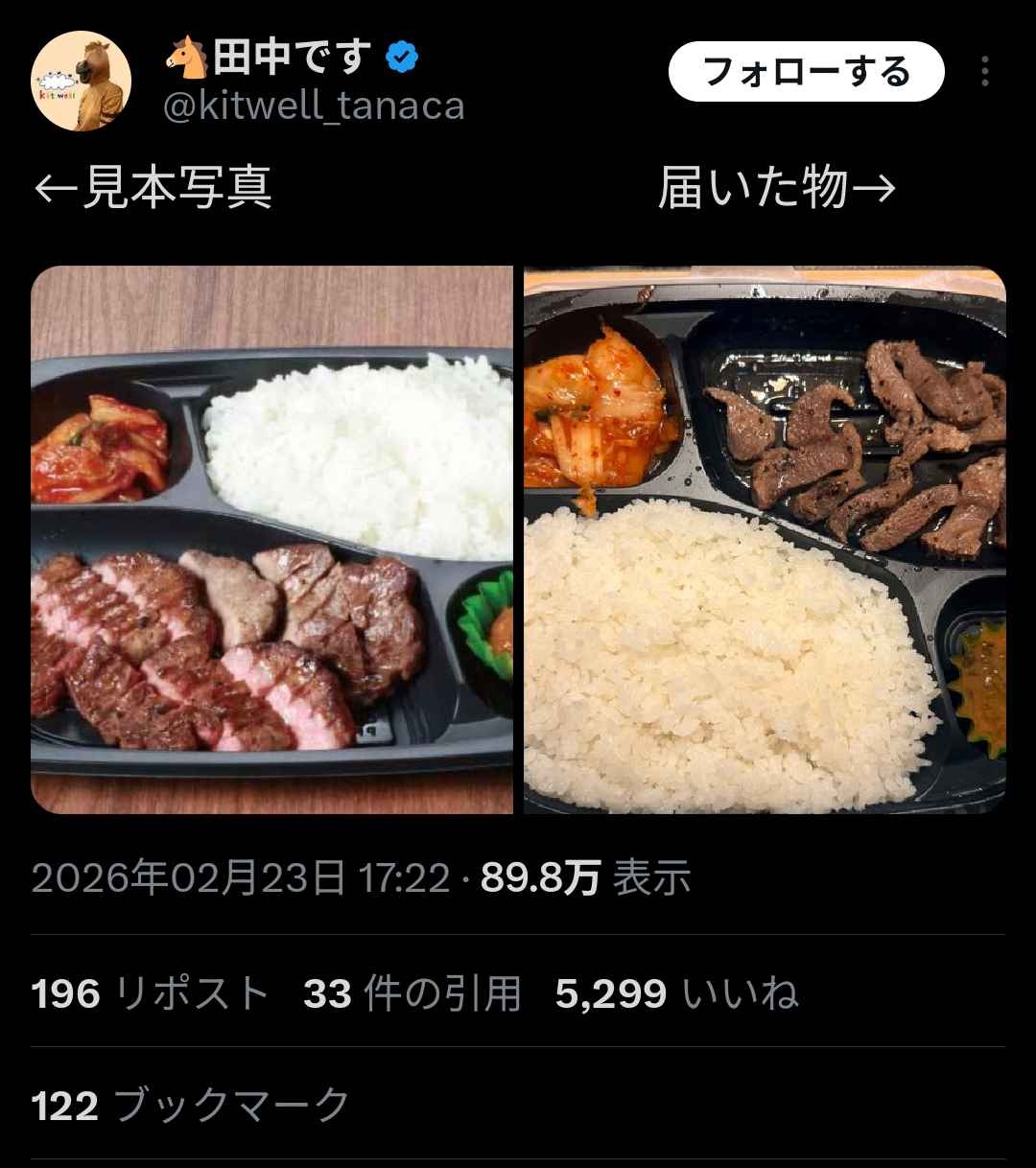Open the right delivered bento photo
The height and width of the screenshot is (1168, 1036).
765,540
